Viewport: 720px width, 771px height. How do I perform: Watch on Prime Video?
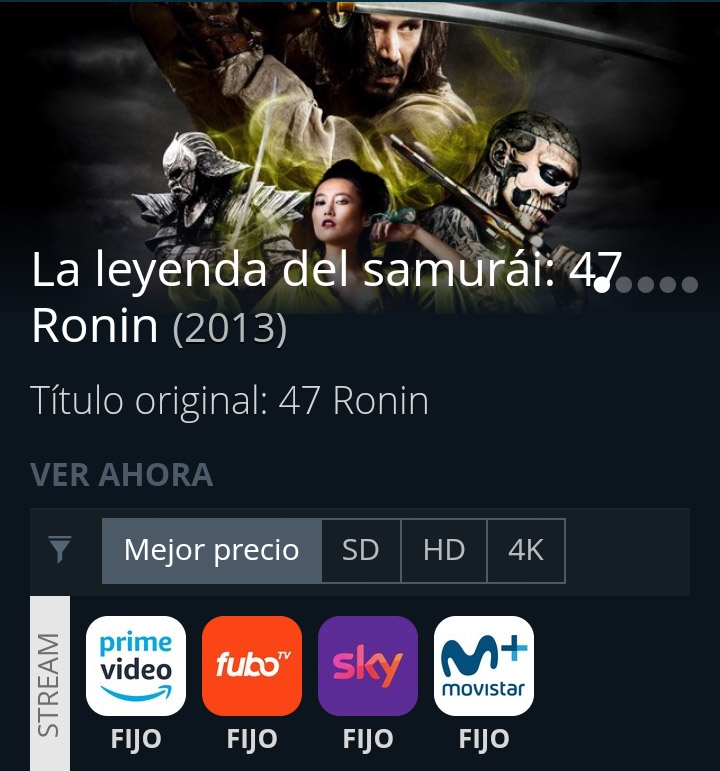[x=136, y=666]
